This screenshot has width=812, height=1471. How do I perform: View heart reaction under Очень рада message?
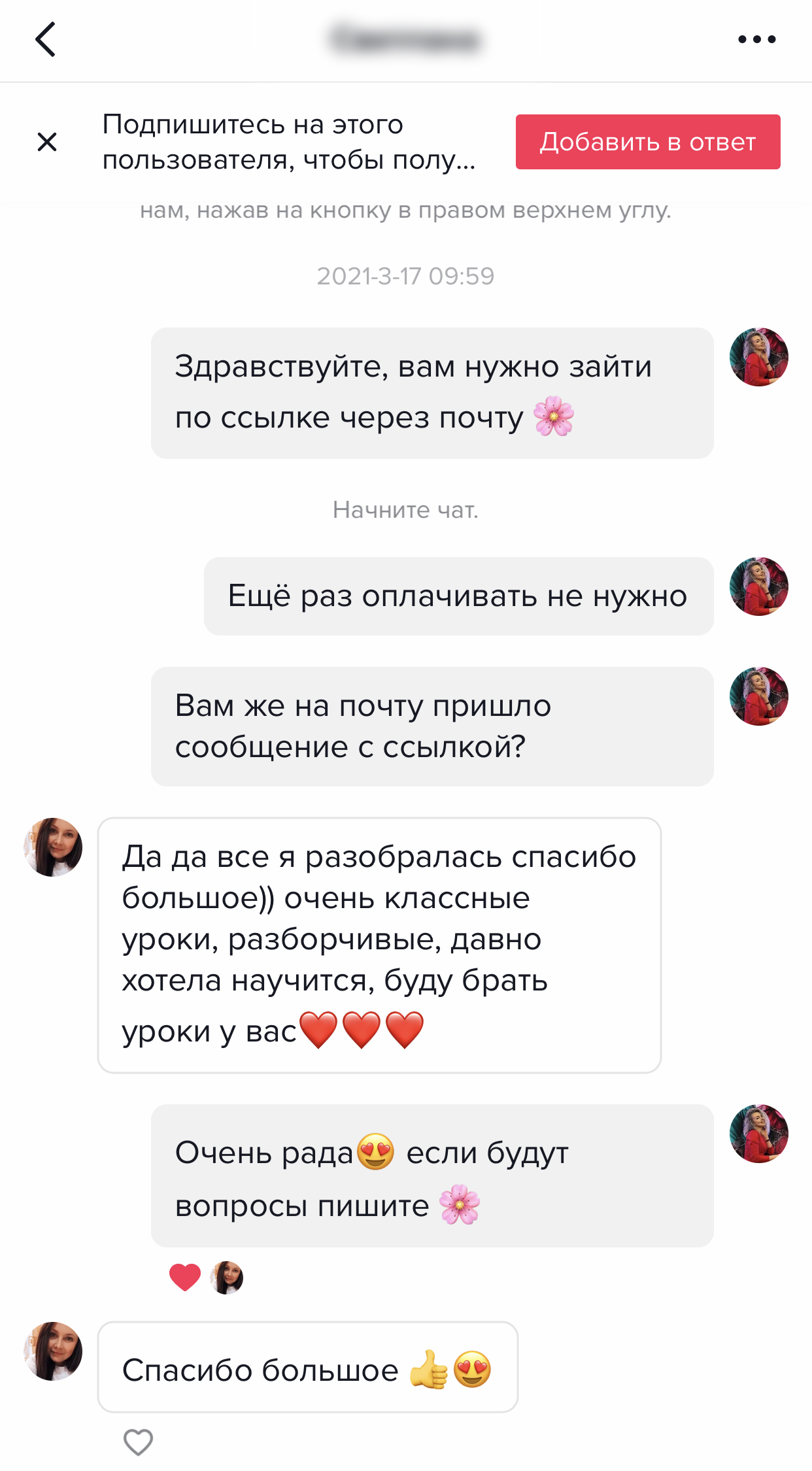point(185,1277)
